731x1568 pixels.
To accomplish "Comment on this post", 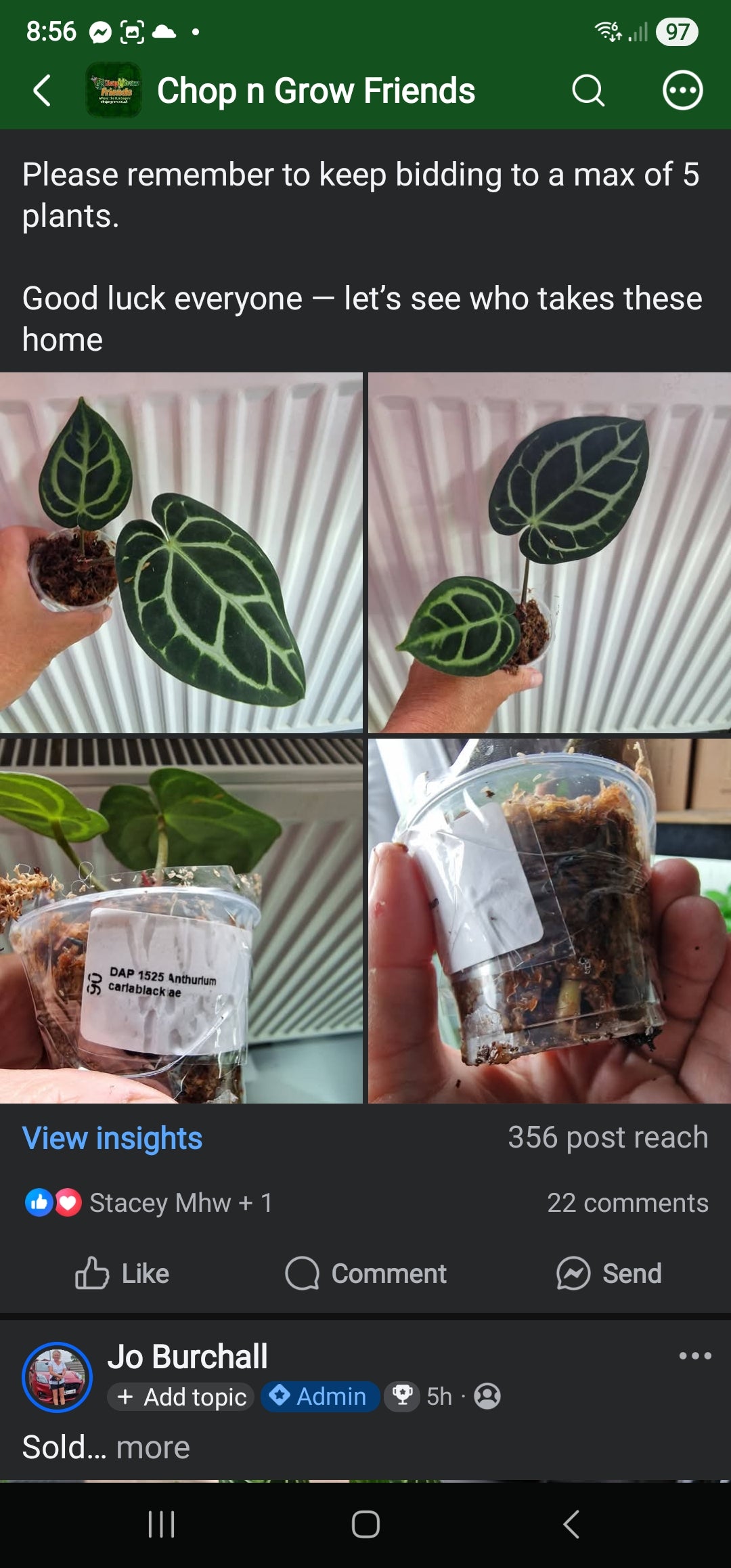I will pos(365,1273).
